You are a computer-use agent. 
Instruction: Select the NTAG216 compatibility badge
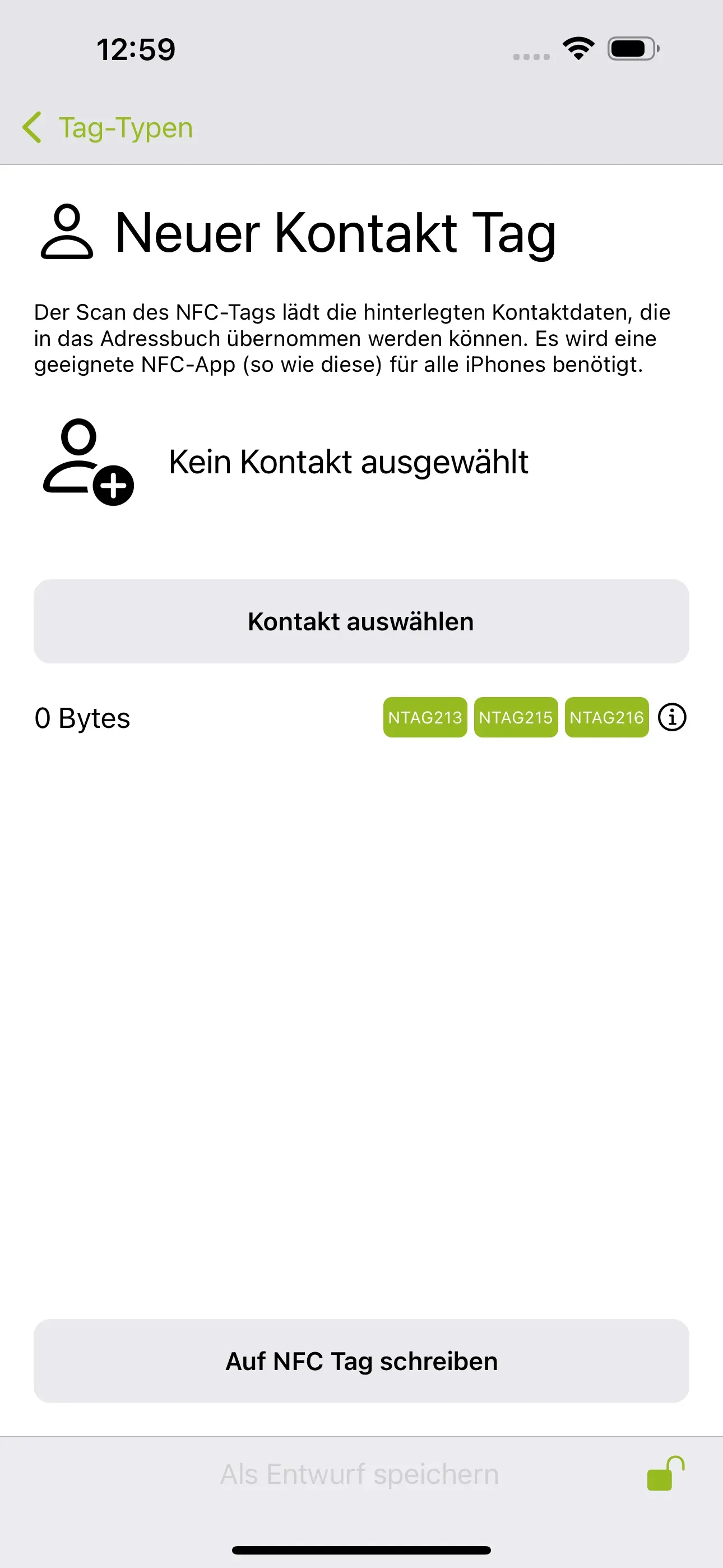point(606,717)
